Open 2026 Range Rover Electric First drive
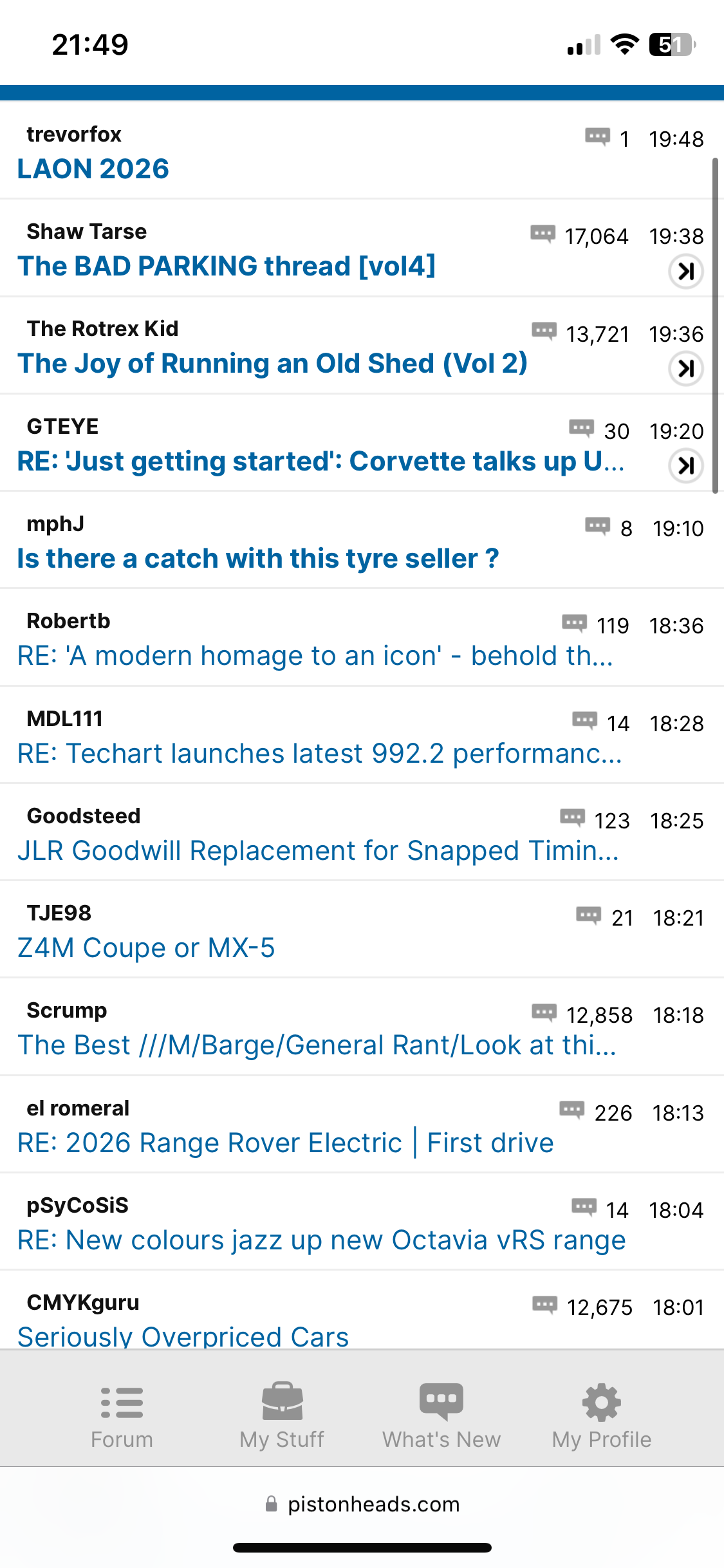This screenshot has width=724, height=1568. 285,1143
